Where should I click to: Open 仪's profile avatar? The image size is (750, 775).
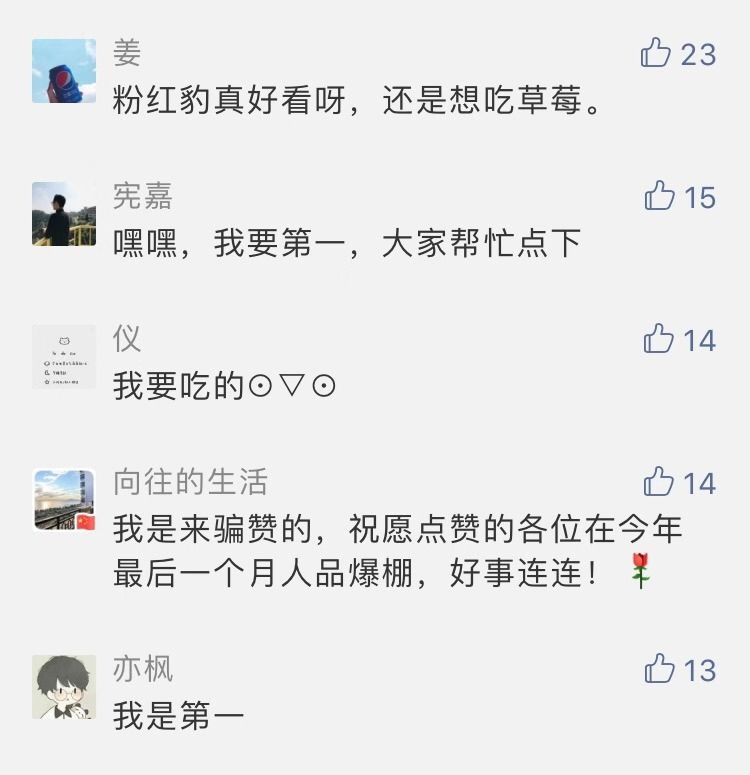[x=64, y=357]
